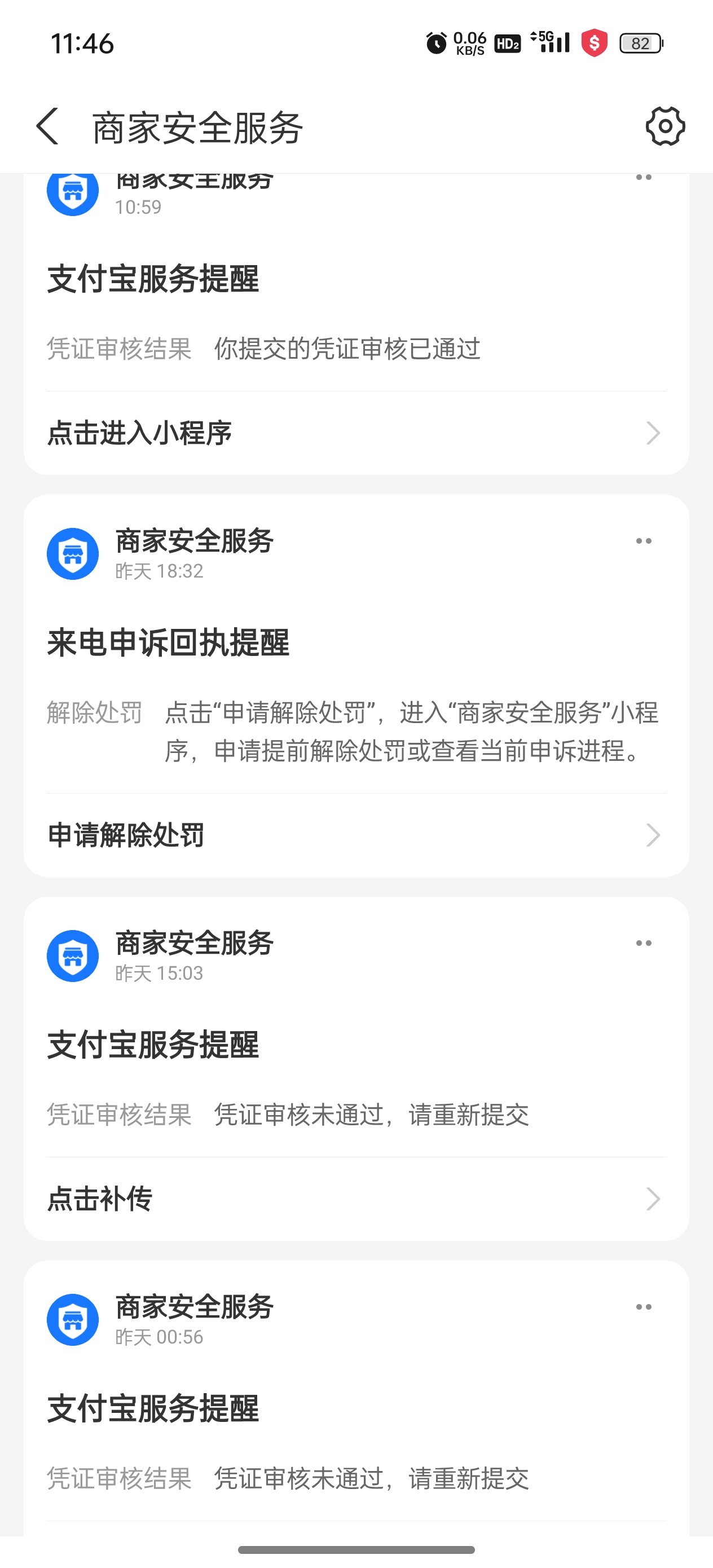Open more options on 昨天 18:32 message
713x1568 pixels.
point(644,541)
